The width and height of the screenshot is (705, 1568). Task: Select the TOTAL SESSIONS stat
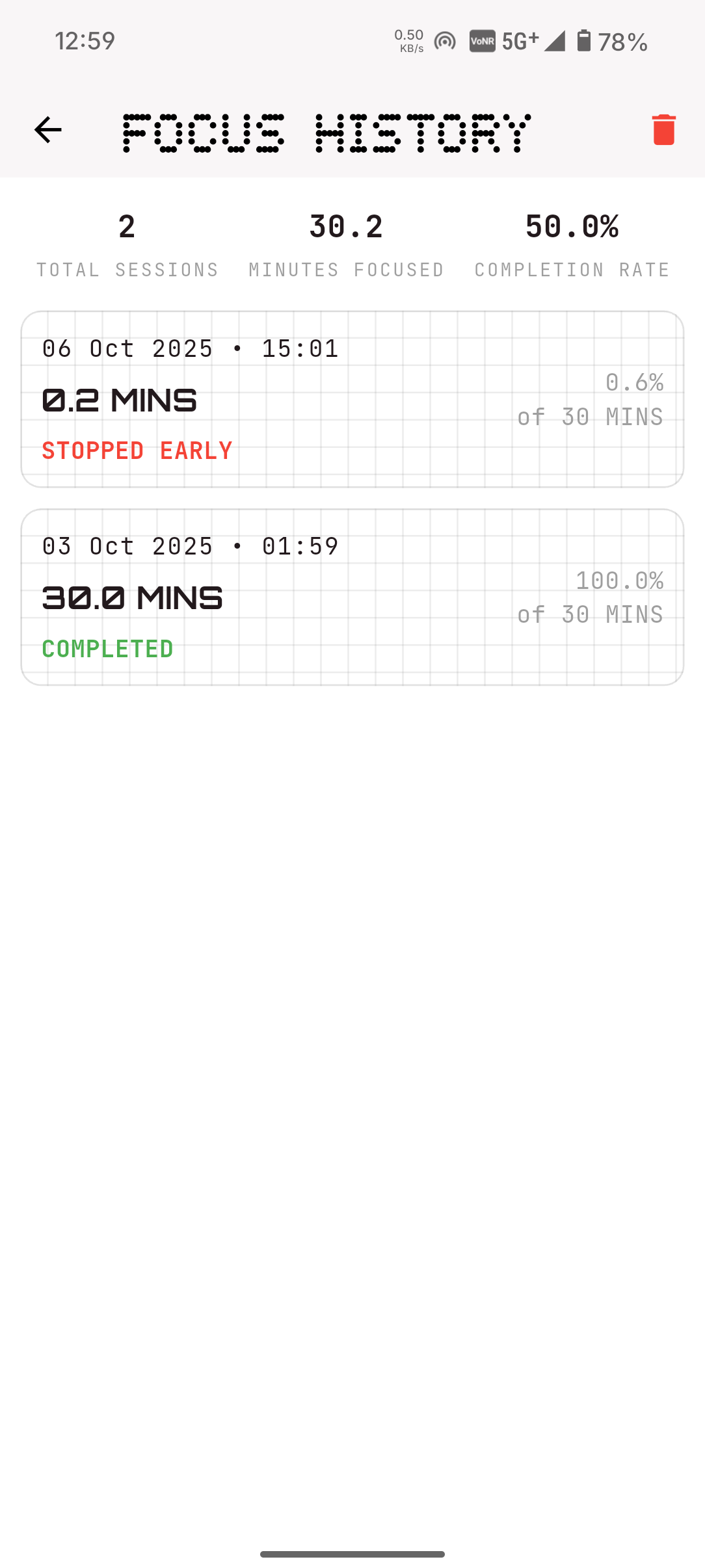(x=126, y=247)
